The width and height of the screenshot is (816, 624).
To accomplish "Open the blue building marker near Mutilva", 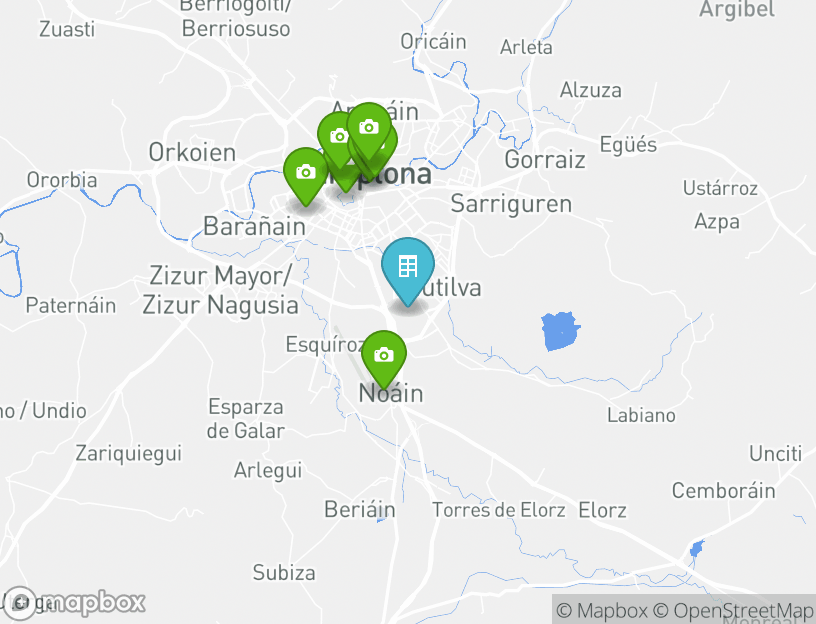I will 407,267.
